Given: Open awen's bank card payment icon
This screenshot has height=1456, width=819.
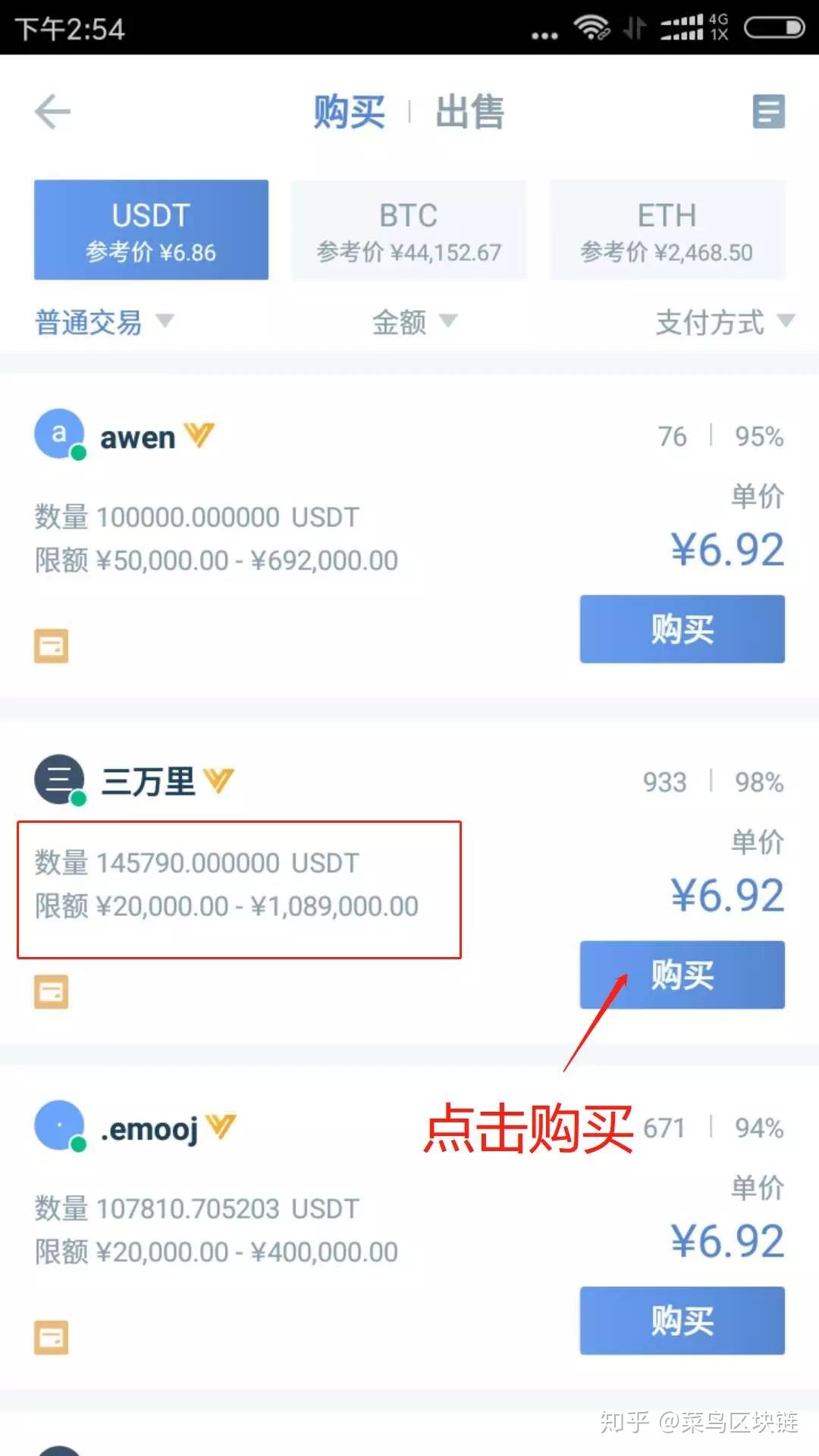Looking at the screenshot, I should tap(51, 645).
